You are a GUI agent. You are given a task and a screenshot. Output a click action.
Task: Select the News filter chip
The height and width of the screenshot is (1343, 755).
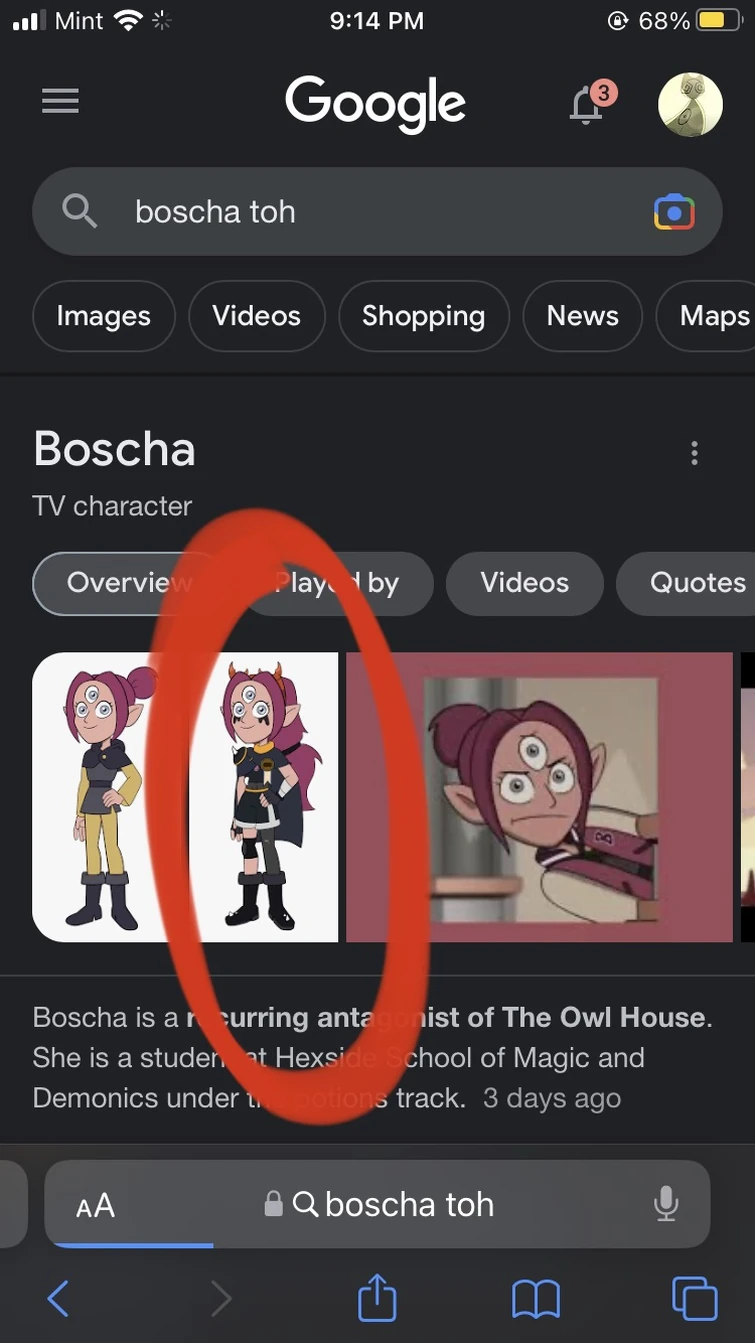coord(582,316)
